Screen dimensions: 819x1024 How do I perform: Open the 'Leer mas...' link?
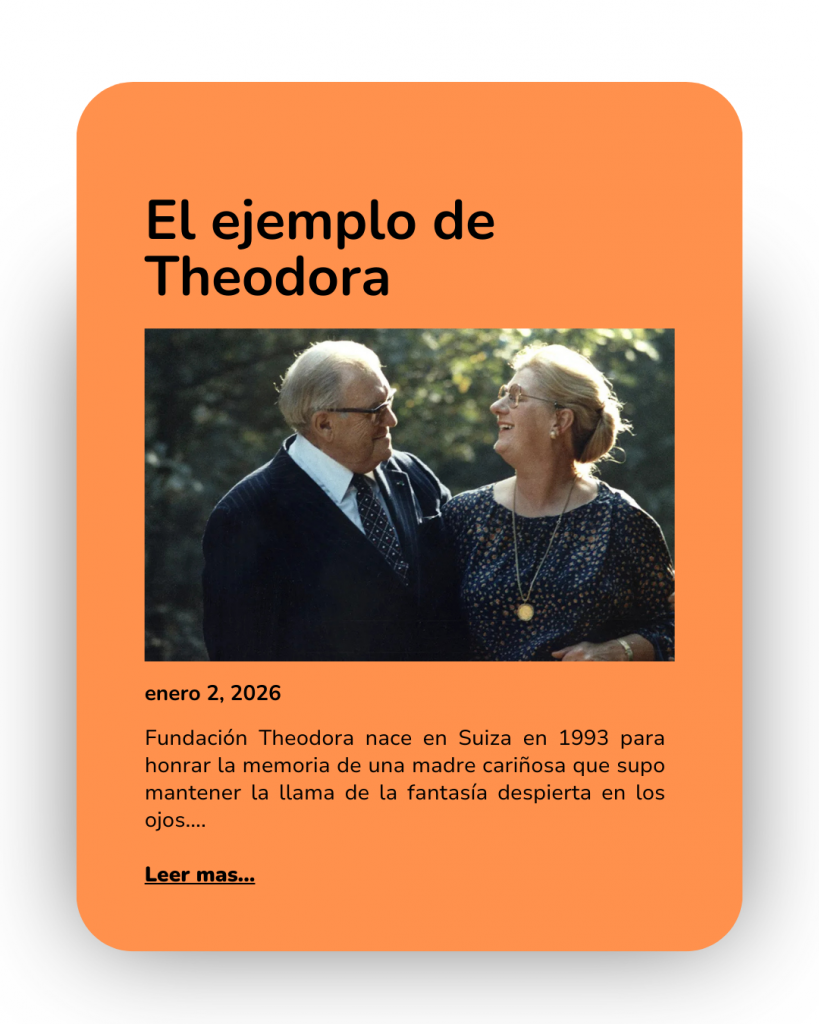click(199, 875)
